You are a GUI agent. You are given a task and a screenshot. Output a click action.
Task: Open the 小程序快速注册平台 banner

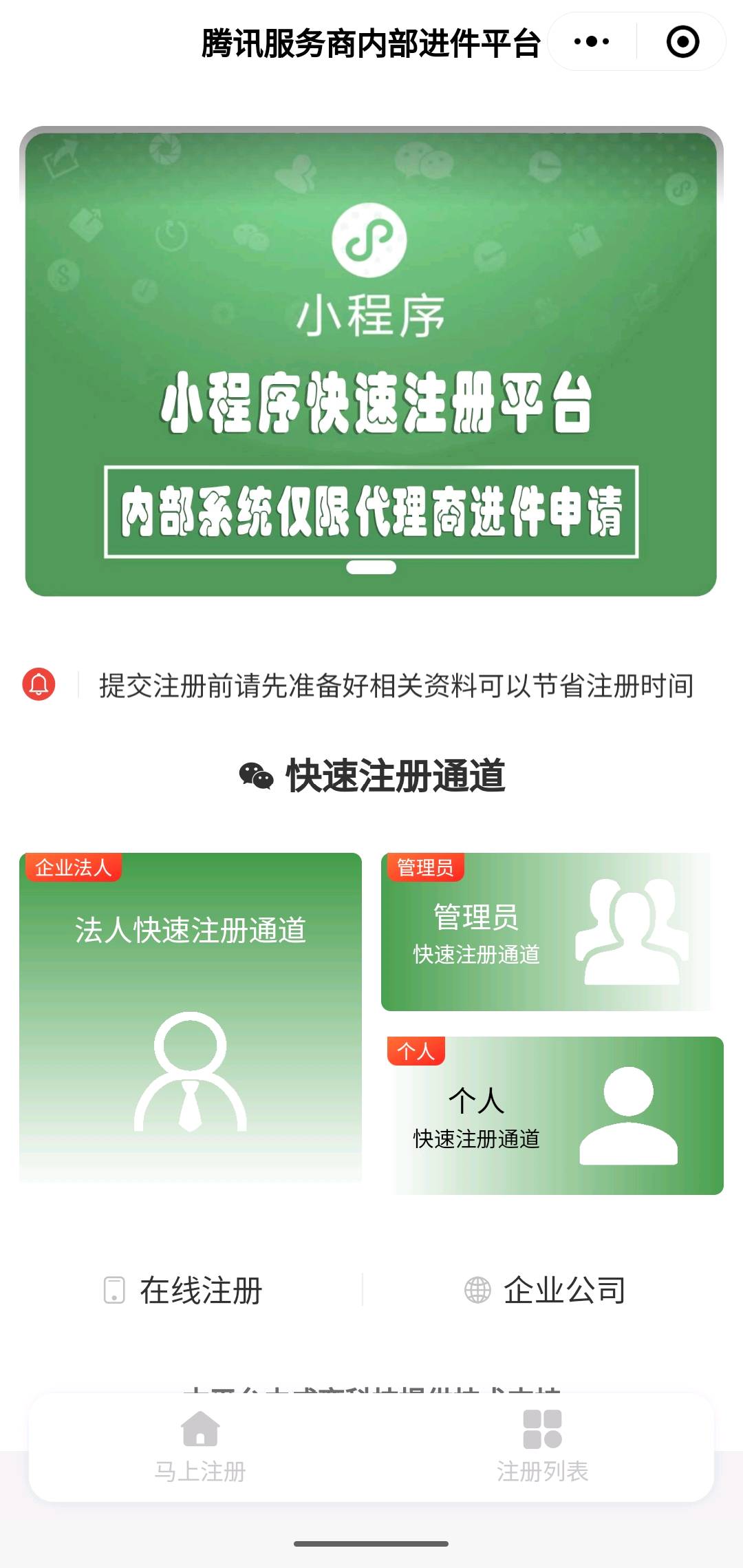371,361
